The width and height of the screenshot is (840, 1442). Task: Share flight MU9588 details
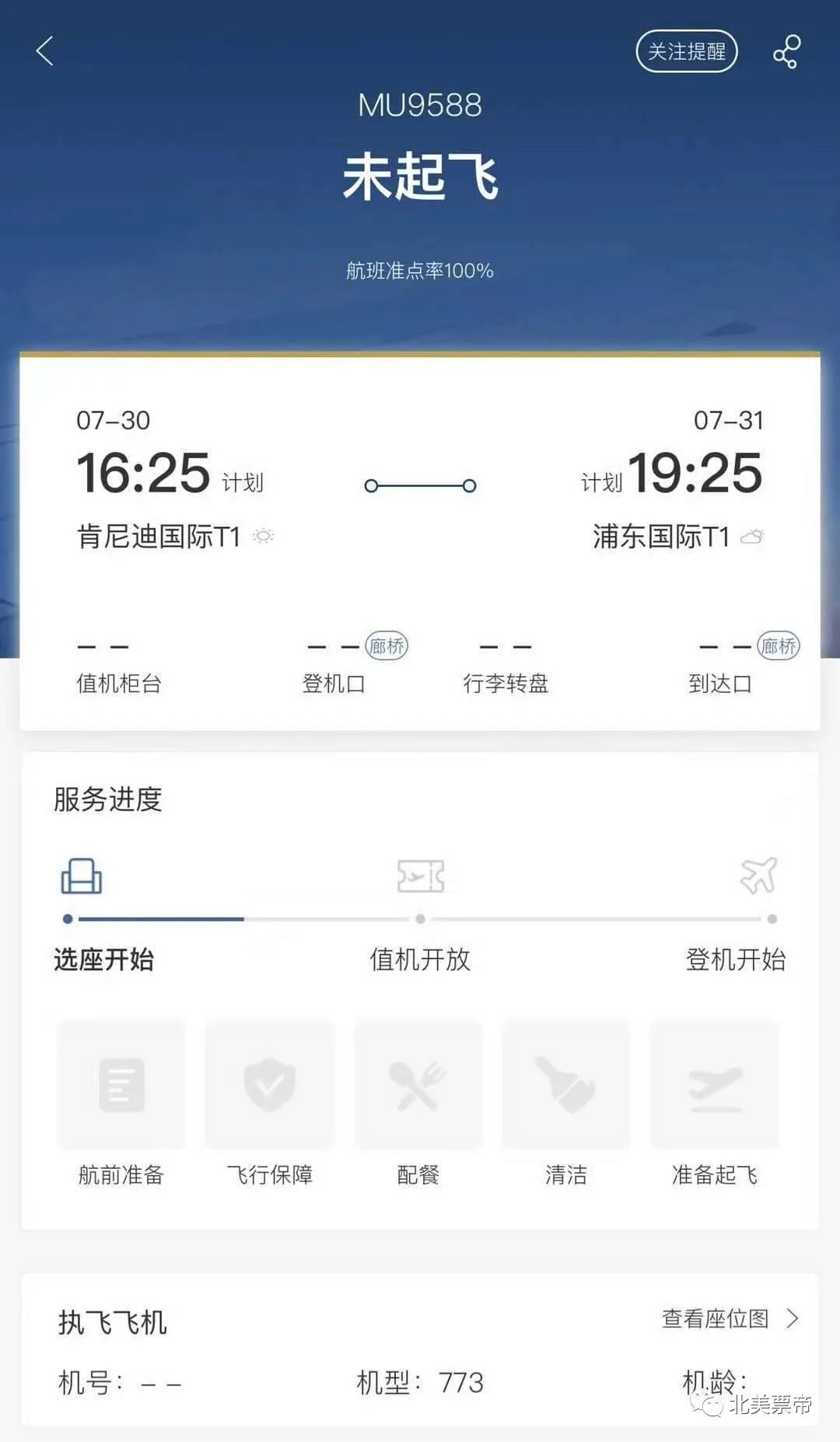786,51
